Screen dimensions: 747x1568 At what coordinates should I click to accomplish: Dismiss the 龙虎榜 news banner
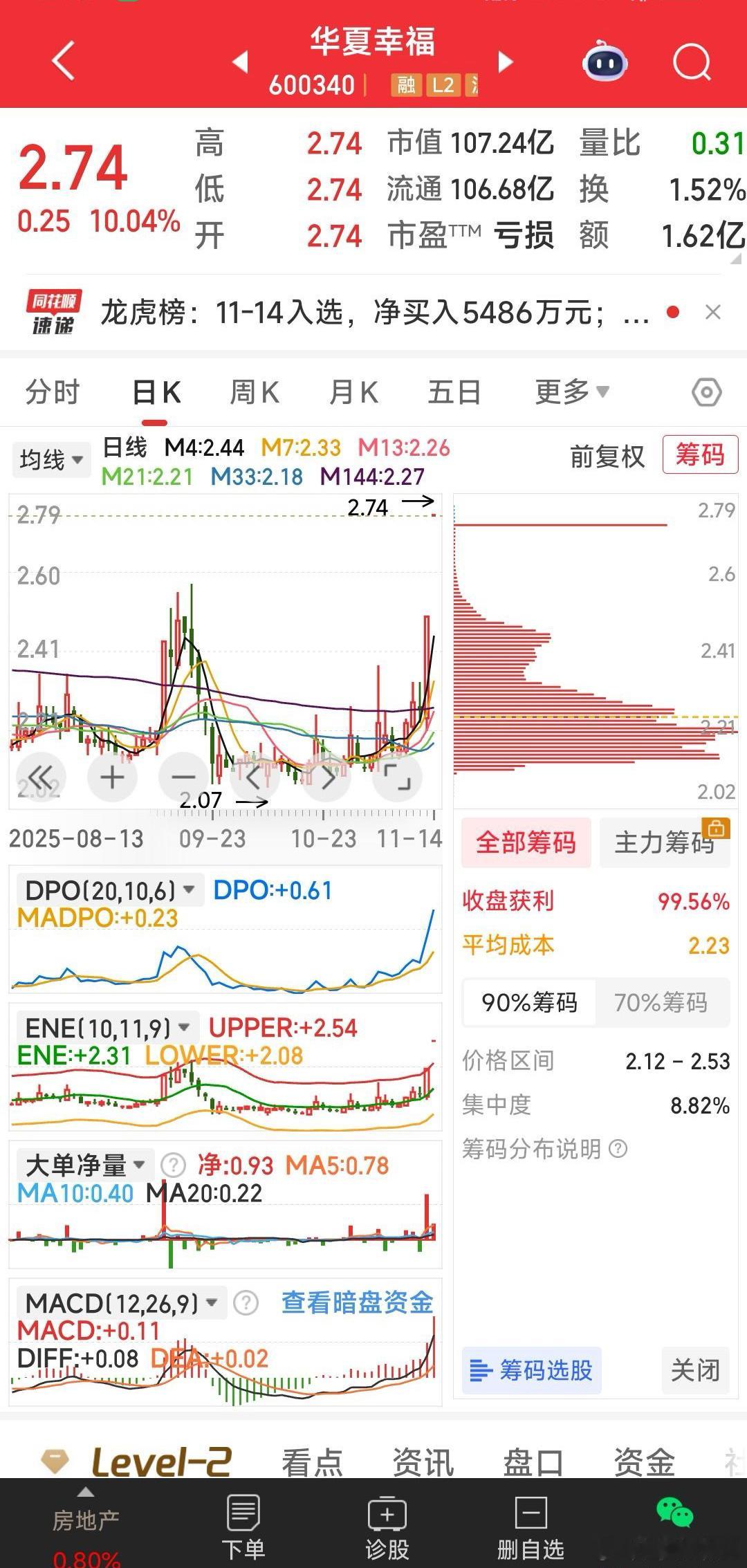click(x=714, y=313)
